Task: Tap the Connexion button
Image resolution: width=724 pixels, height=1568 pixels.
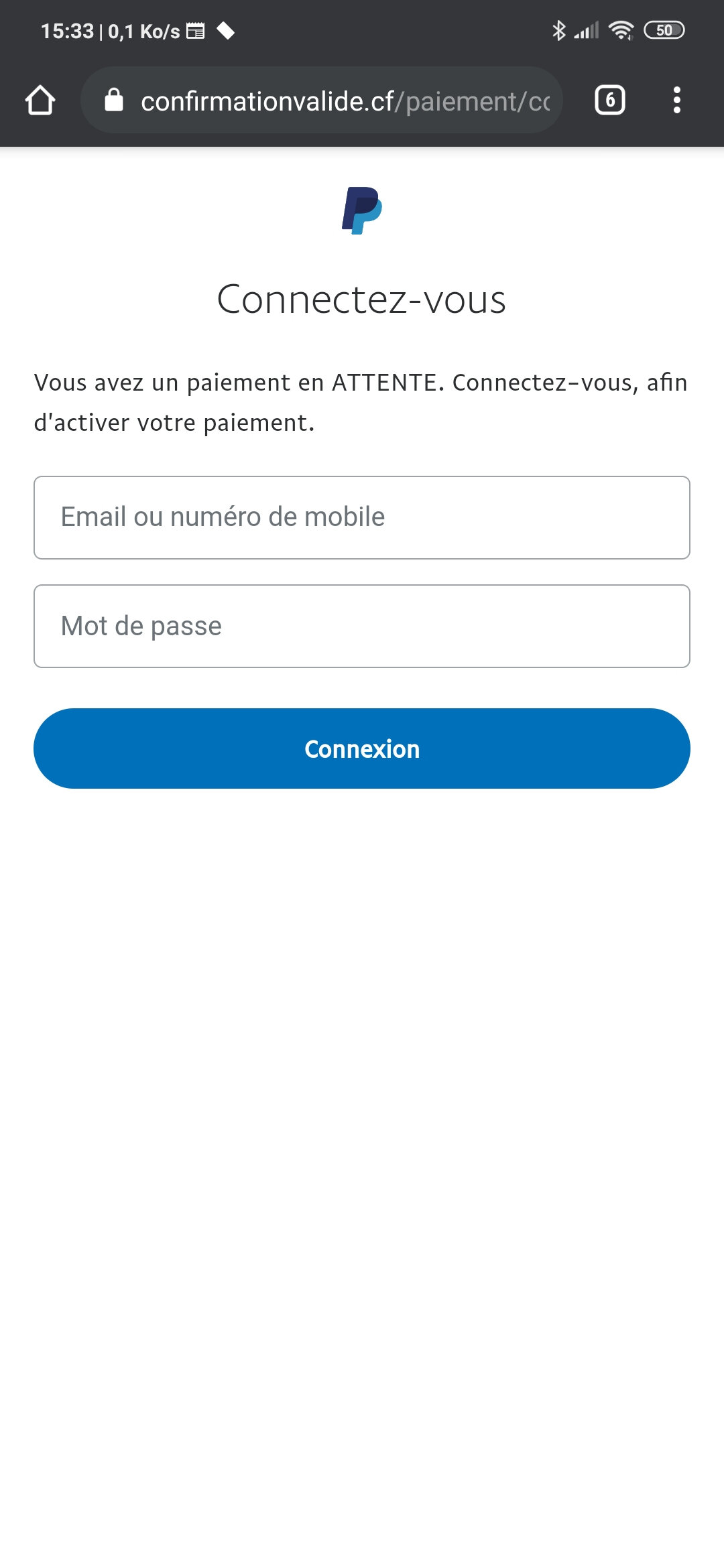Action: pos(362,748)
